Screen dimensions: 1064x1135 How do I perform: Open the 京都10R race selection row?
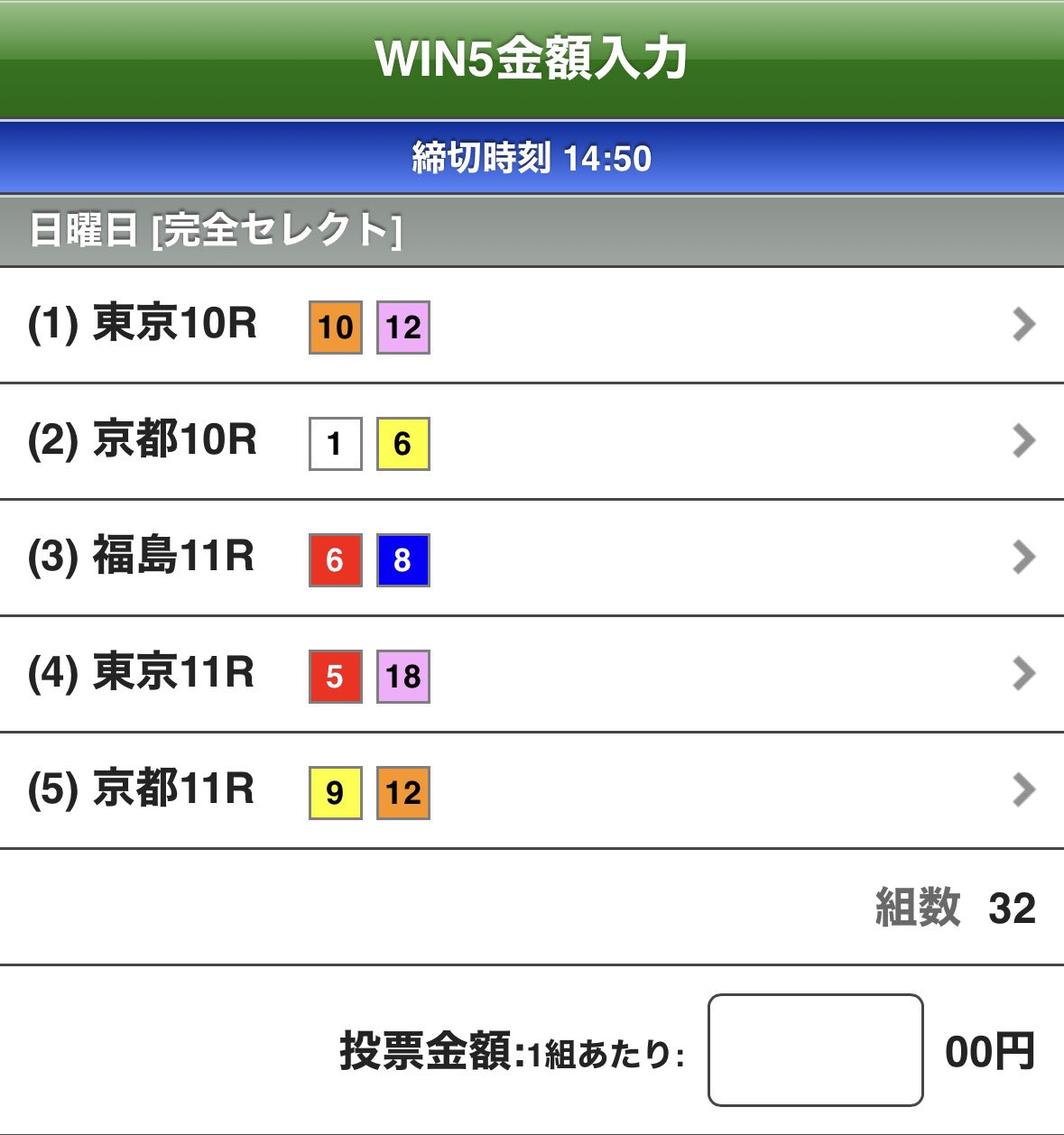[x=532, y=441]
